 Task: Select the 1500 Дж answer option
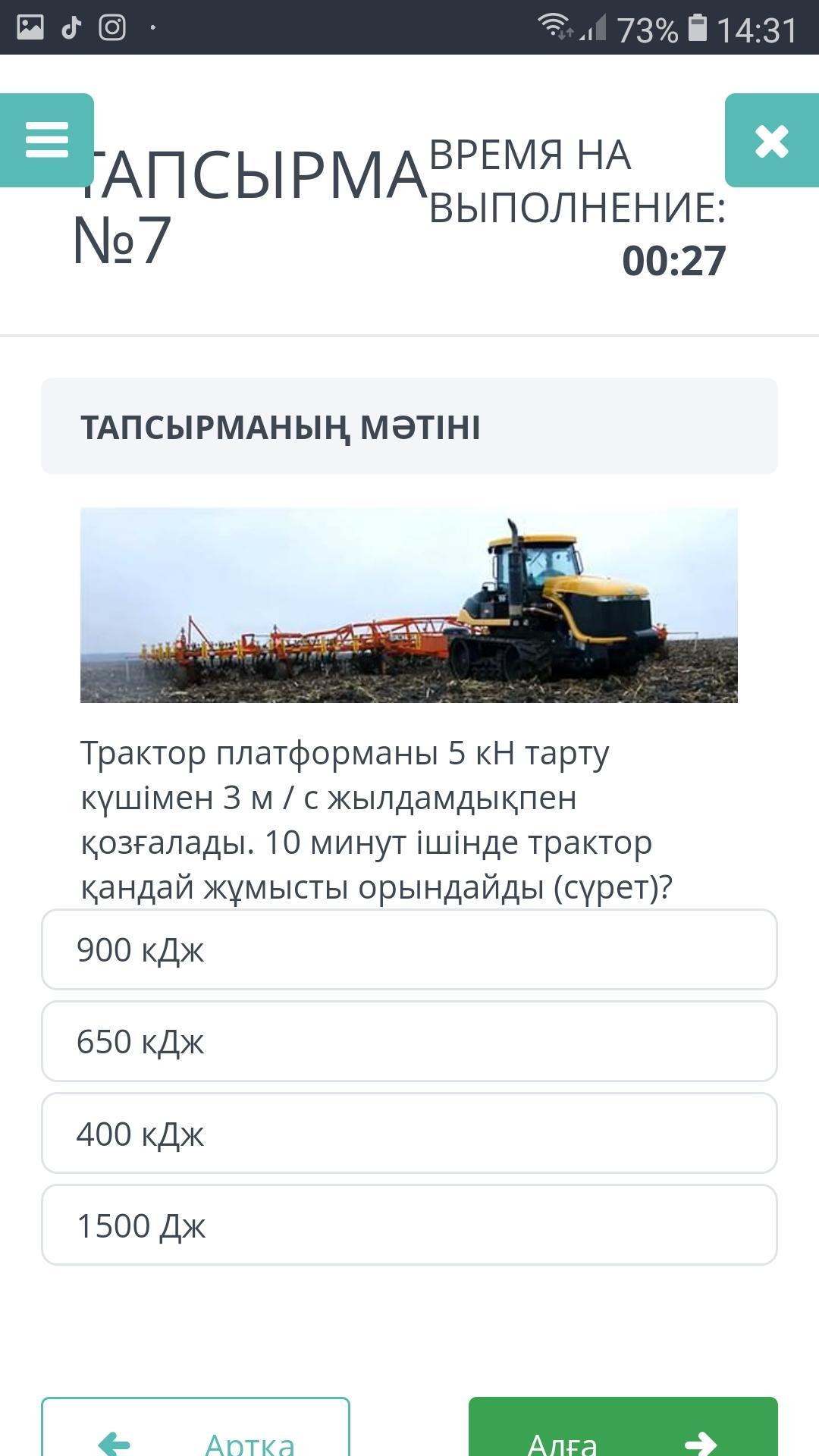click(409, 1225)
